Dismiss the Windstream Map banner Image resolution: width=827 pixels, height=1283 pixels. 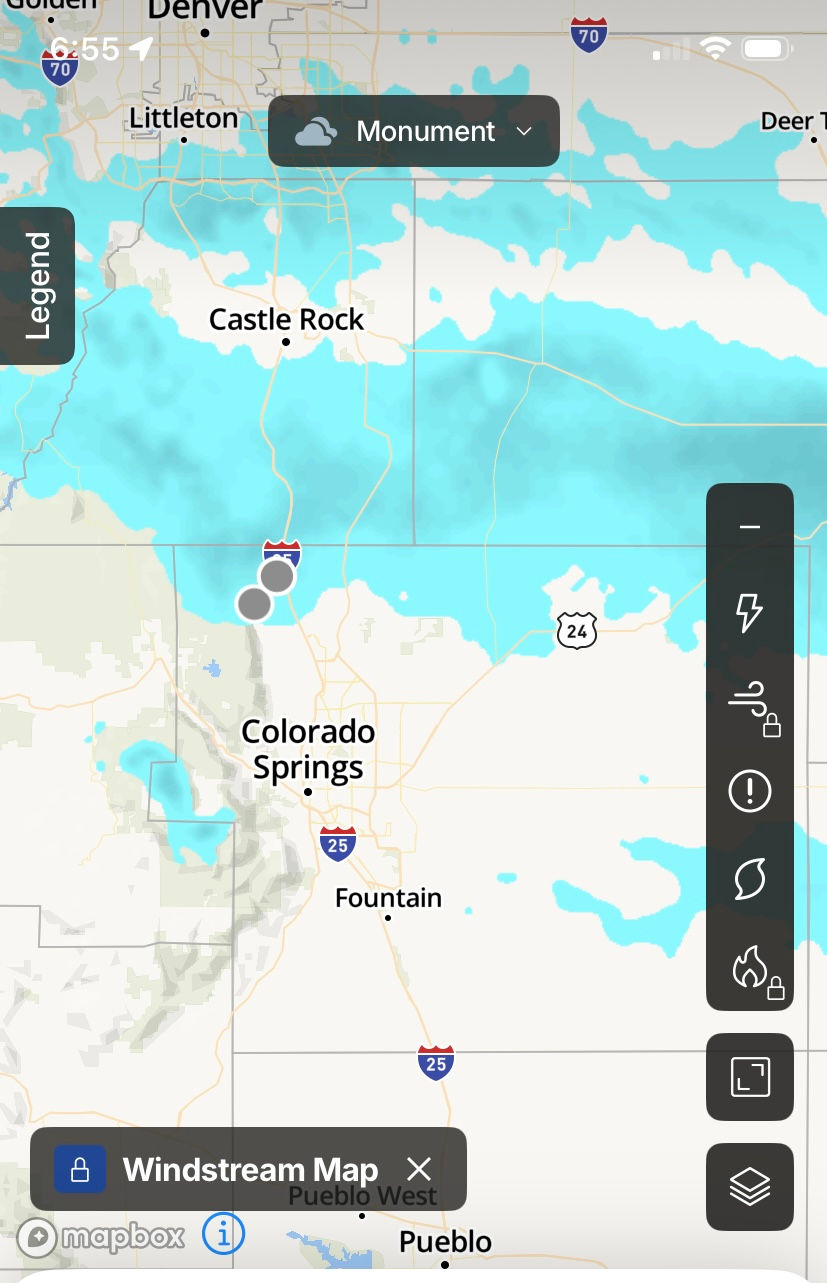(x=418, y=1169)
